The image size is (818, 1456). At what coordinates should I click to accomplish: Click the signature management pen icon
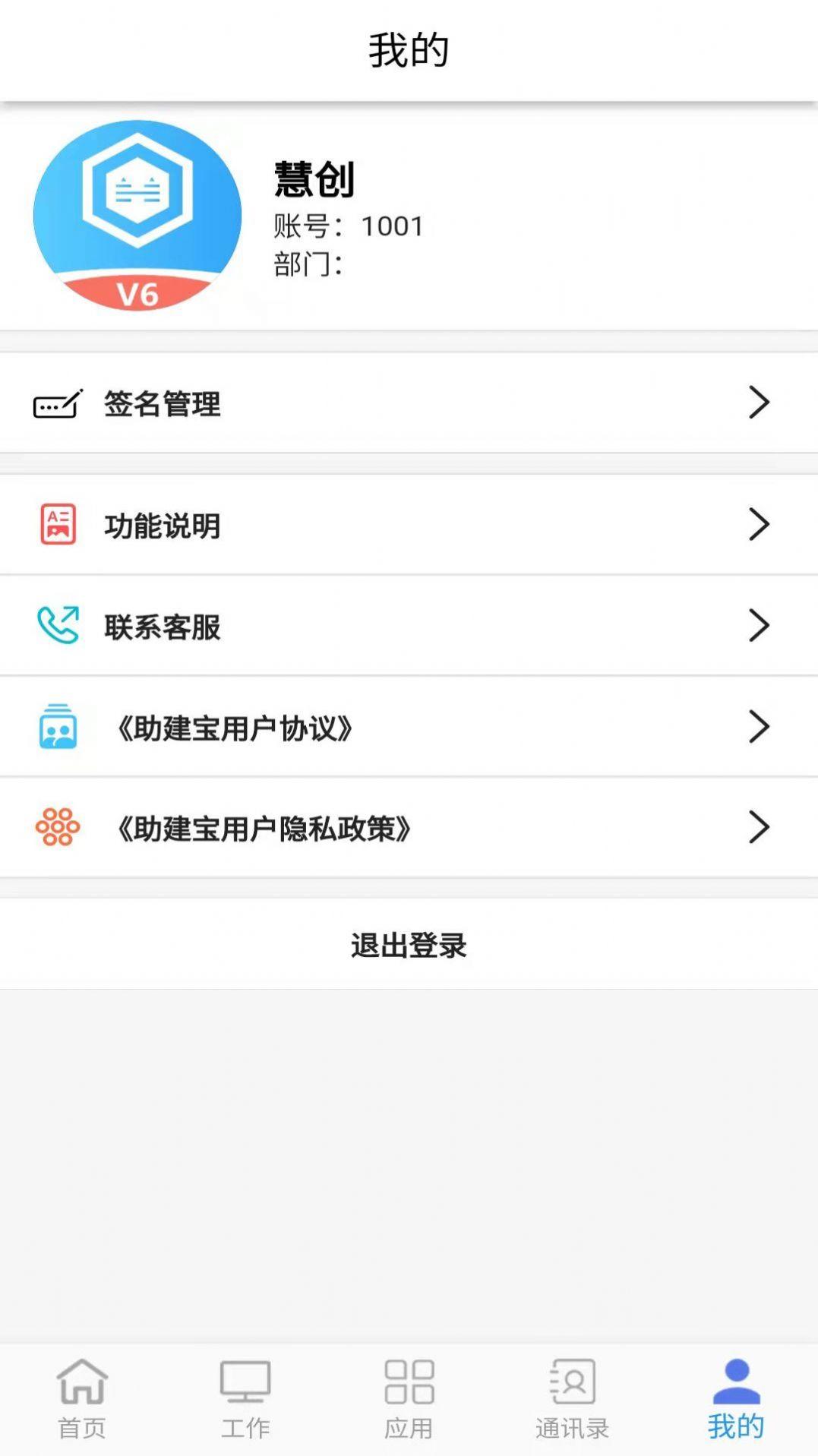click(56, 403)
